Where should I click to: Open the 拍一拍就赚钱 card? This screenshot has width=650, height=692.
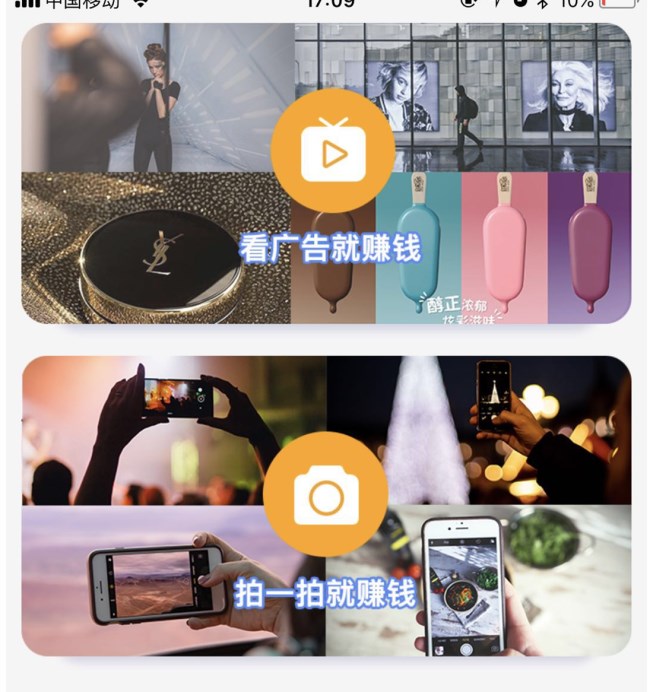[x=327, y=506]
